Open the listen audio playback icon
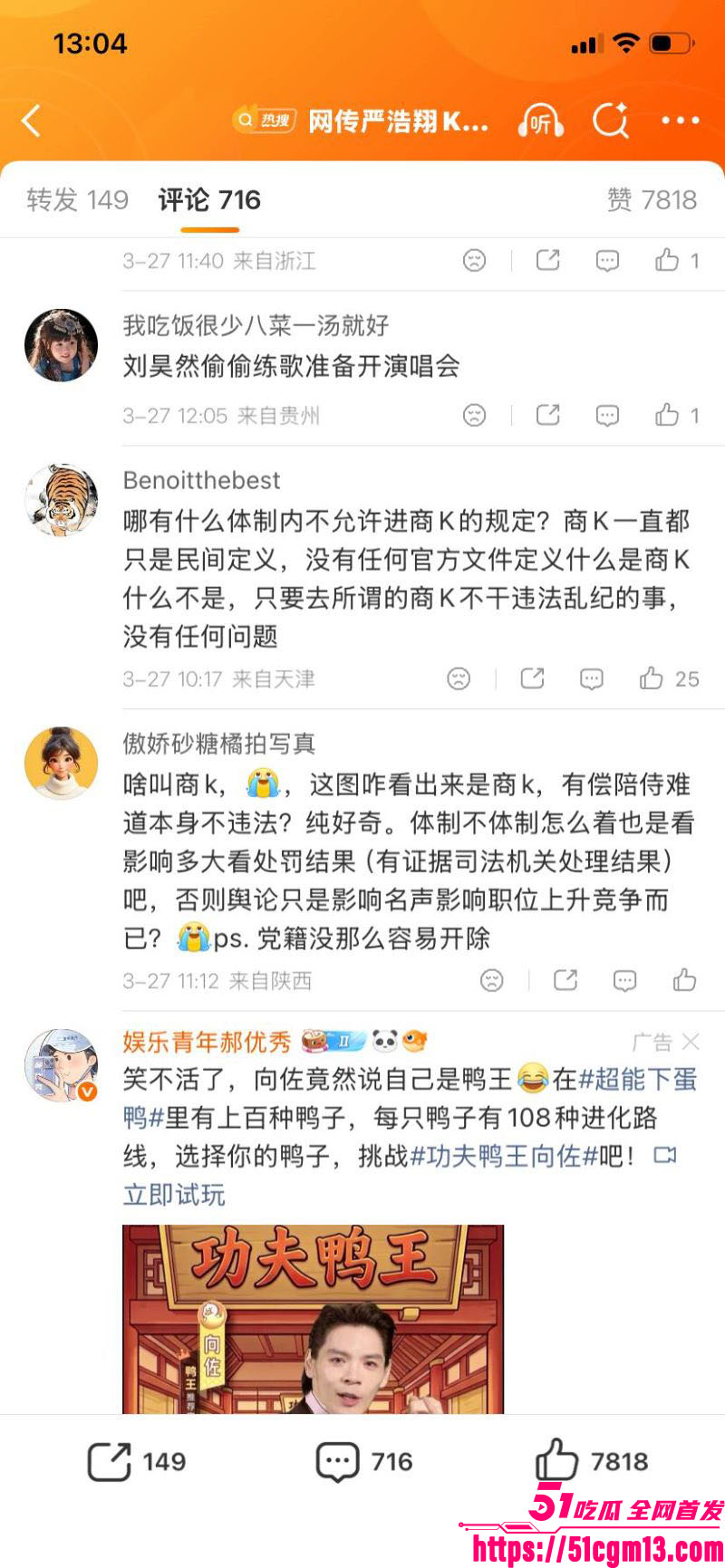 pyautogui.click(x=540, y=120)
